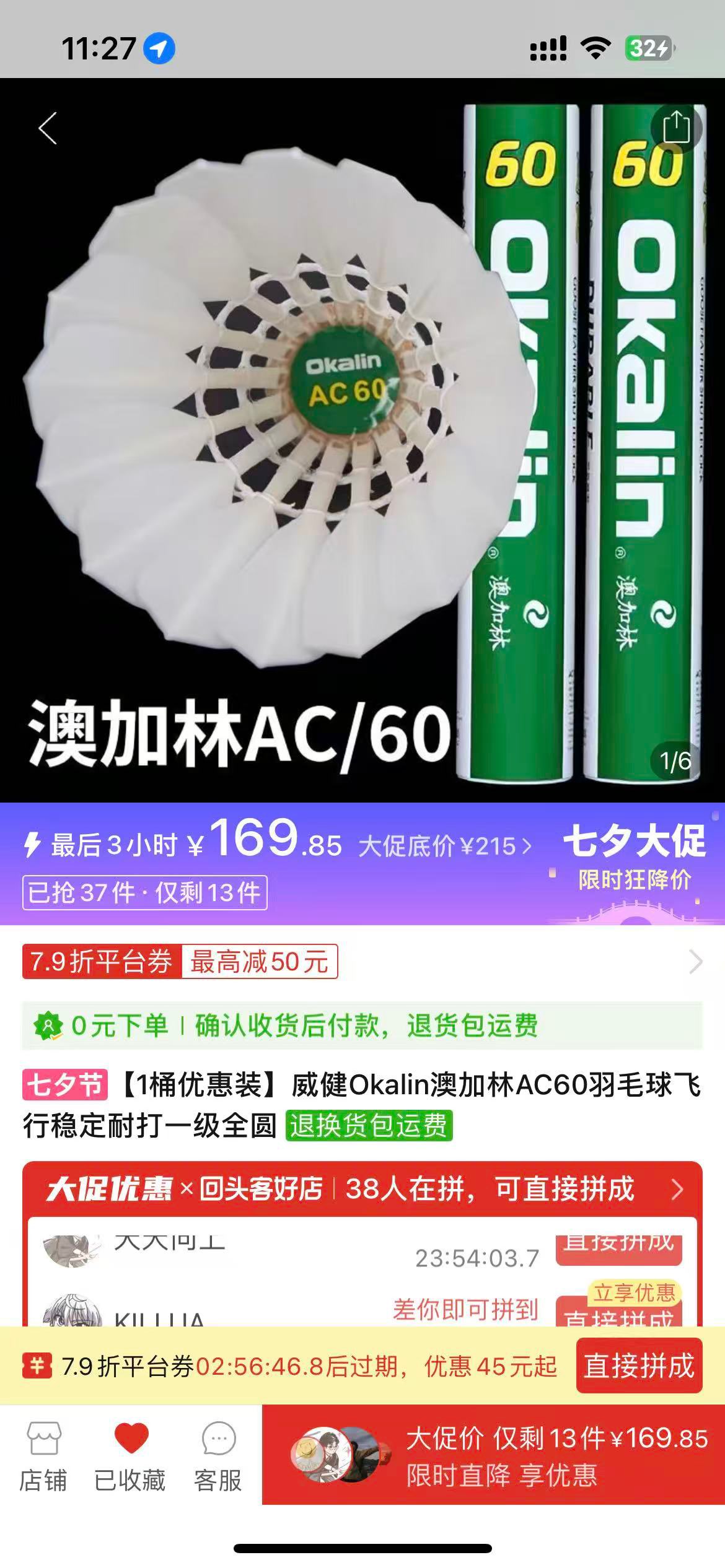725x1568 pixels.
Task: Tap 直接拼成 in the yellow coupon banner
Action: [x=639, y=1366]
